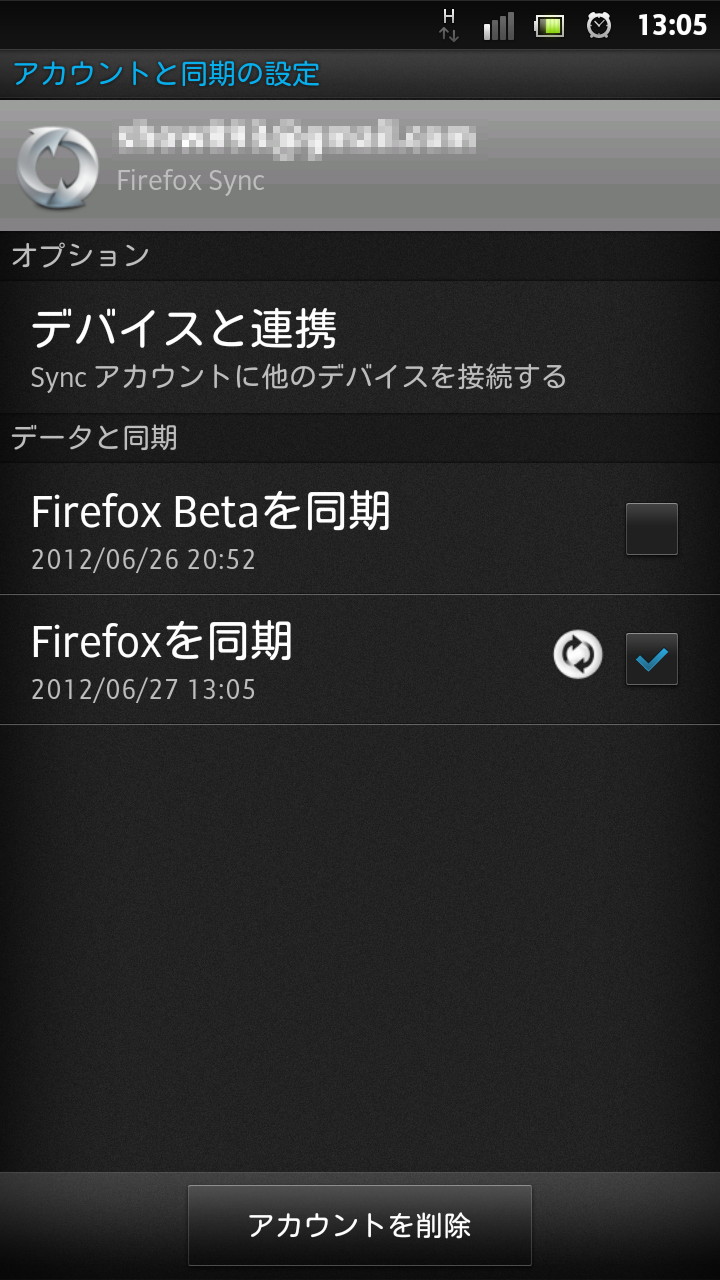Image resolution: width=720 pixels, height=1280 pixels.
Task: Tap the 2012/06/26 20:52 timestamp
Action: point(145,559)
